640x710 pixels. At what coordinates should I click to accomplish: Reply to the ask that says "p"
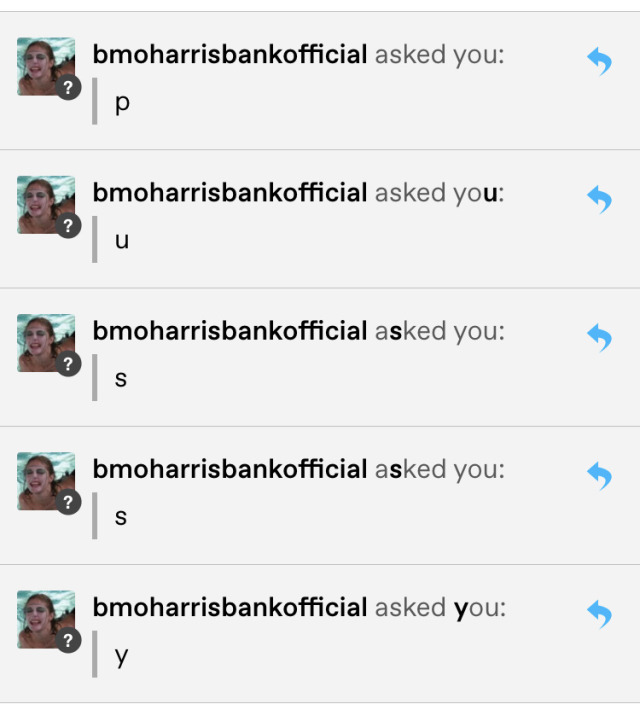tap(599, 63)
